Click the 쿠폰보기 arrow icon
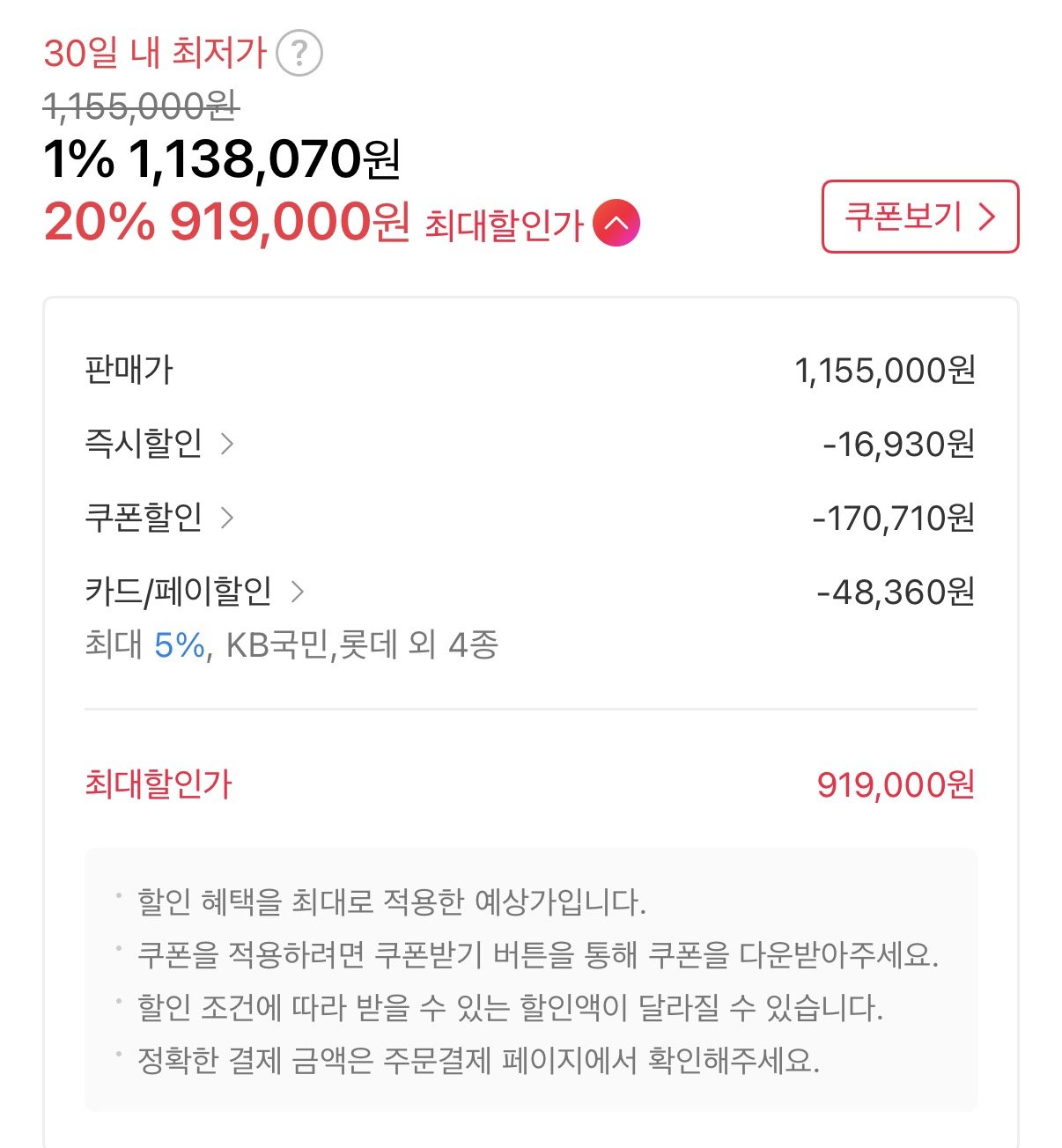Screen dimensions: 1062x1148 987,217
